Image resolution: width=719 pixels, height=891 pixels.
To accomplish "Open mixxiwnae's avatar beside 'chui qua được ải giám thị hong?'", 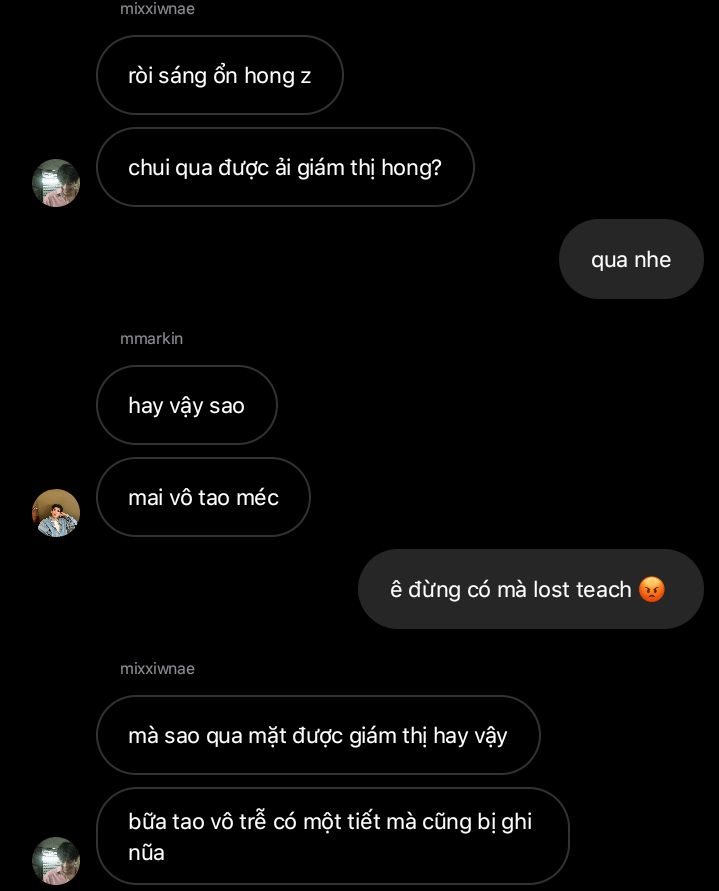I will tap(56, 183).
